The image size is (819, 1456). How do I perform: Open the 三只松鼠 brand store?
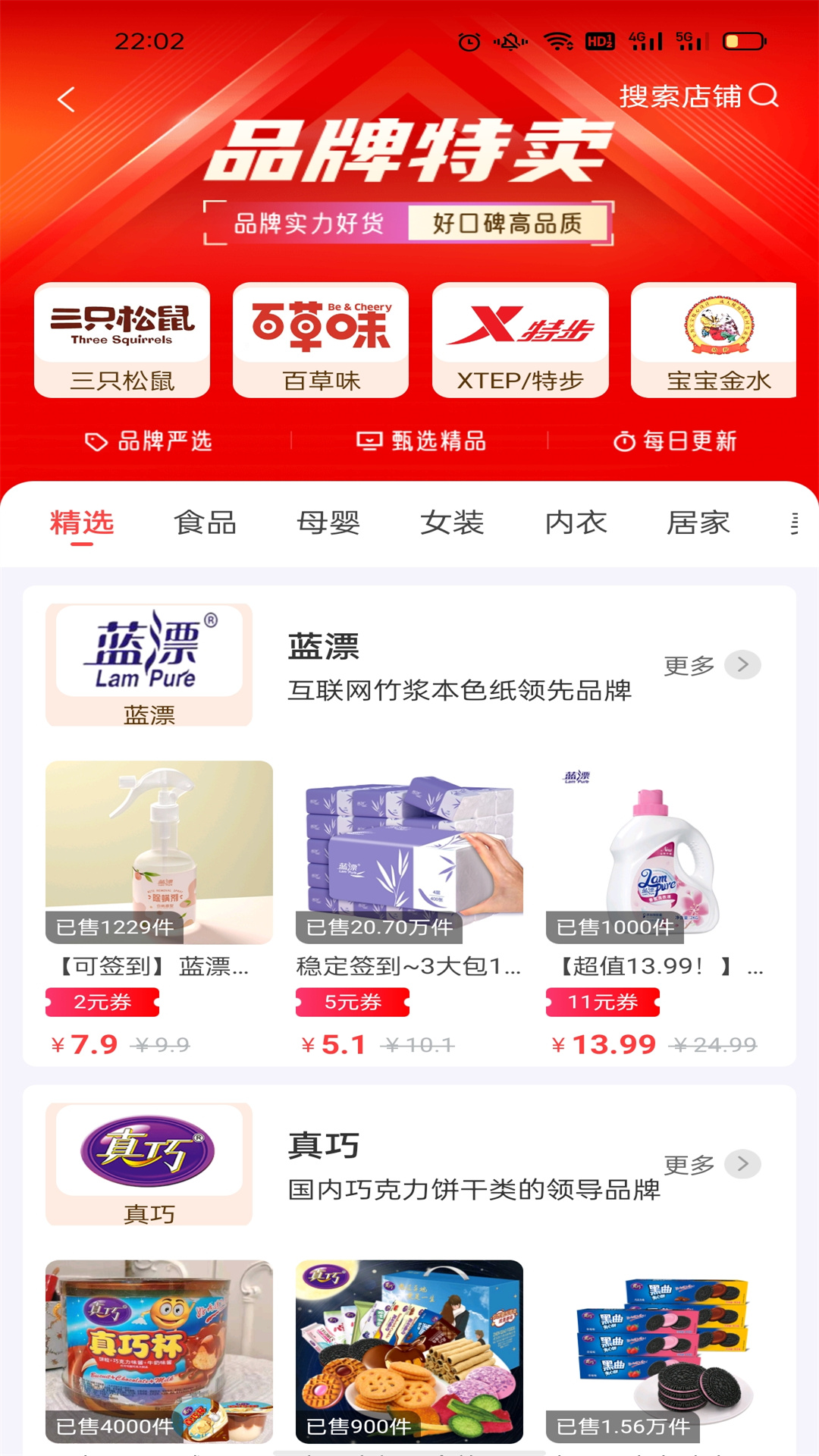tap(122, 340)
